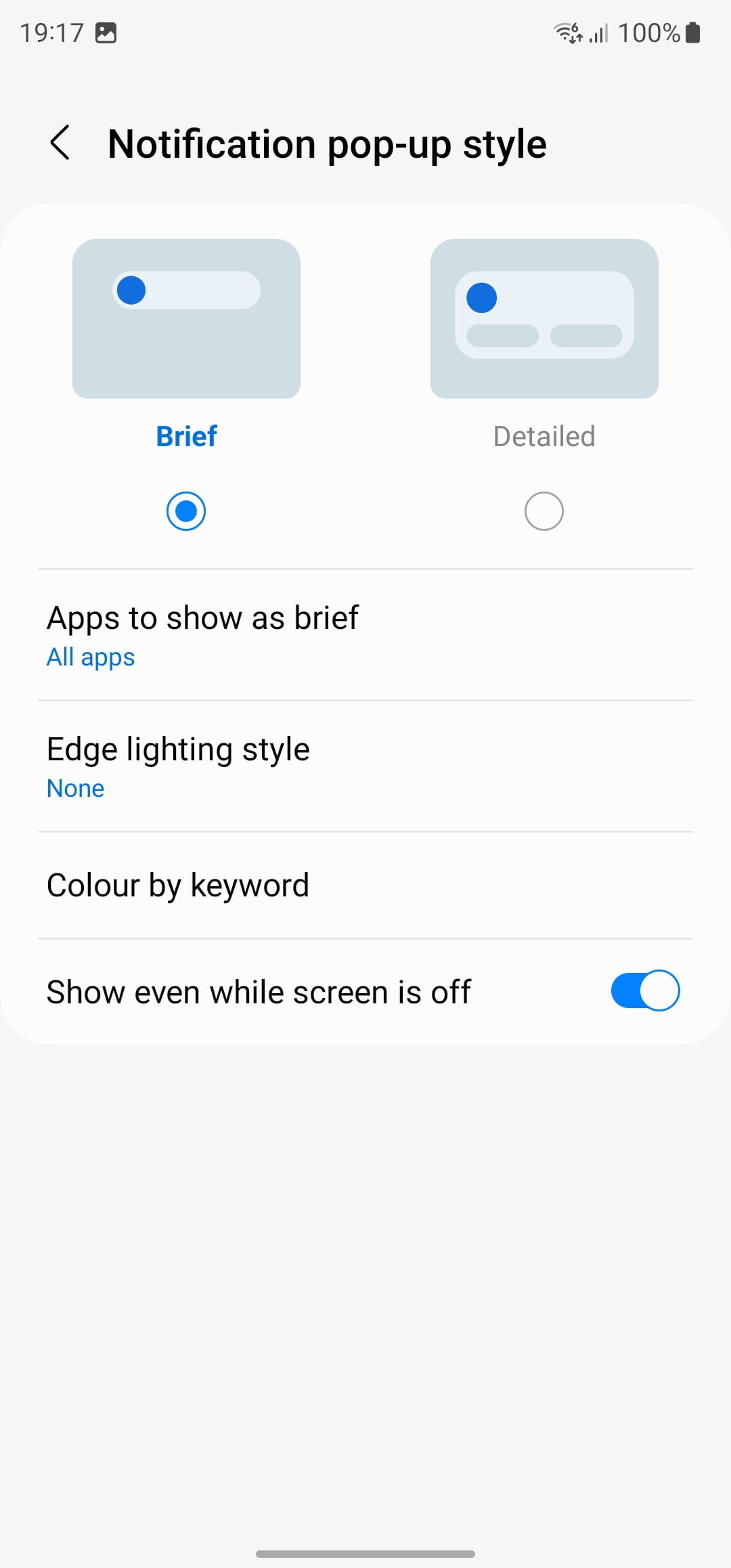Tap the Brief style preview image

[186, 318]
